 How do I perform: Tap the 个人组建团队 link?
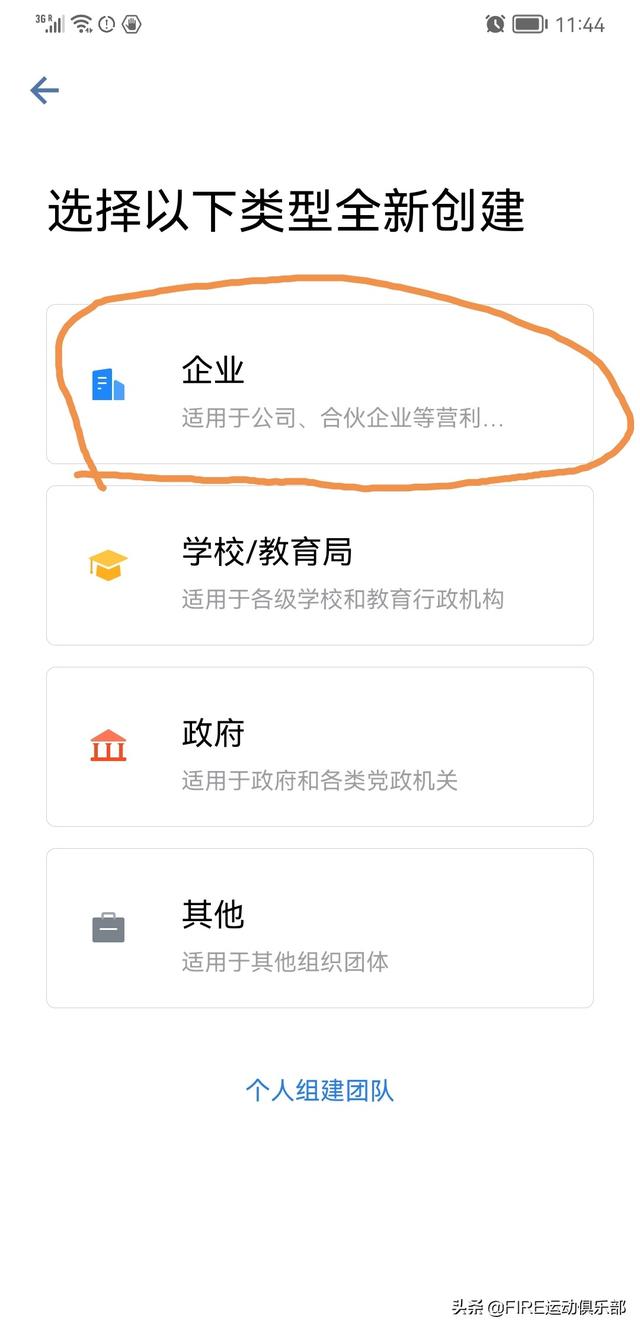click(x=320, y=1090)
